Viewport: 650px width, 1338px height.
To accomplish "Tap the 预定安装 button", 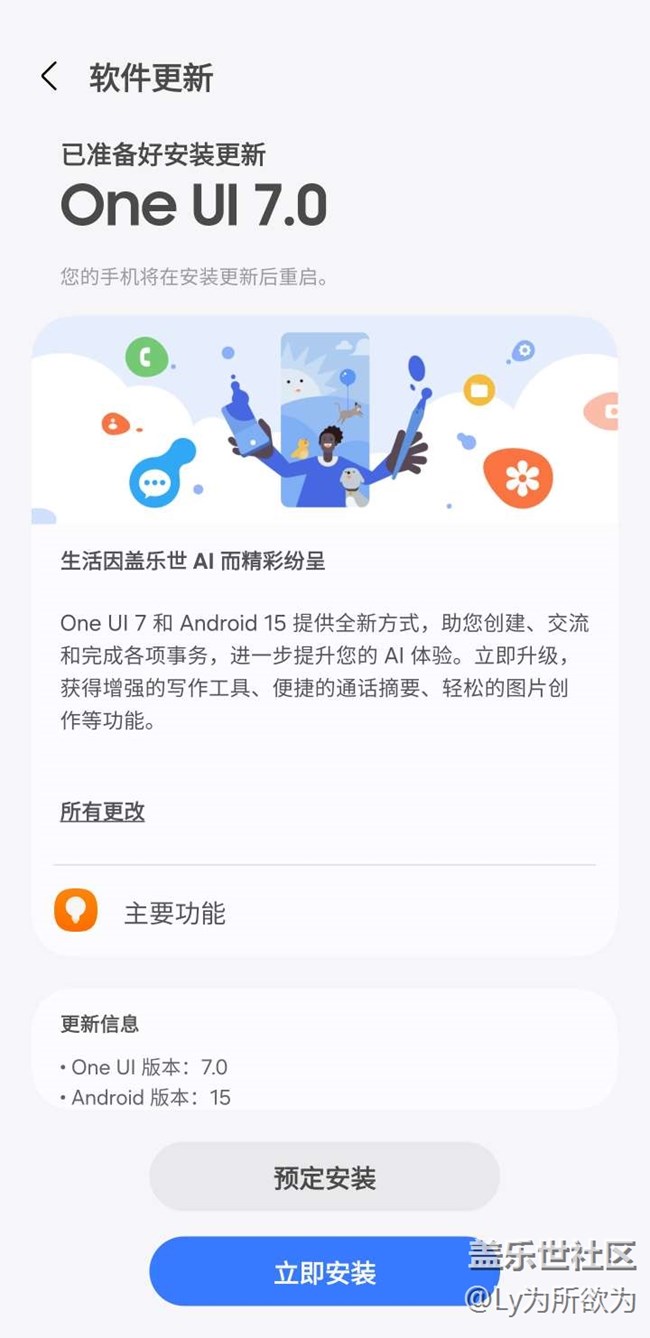I will (x=324, y=1177).
